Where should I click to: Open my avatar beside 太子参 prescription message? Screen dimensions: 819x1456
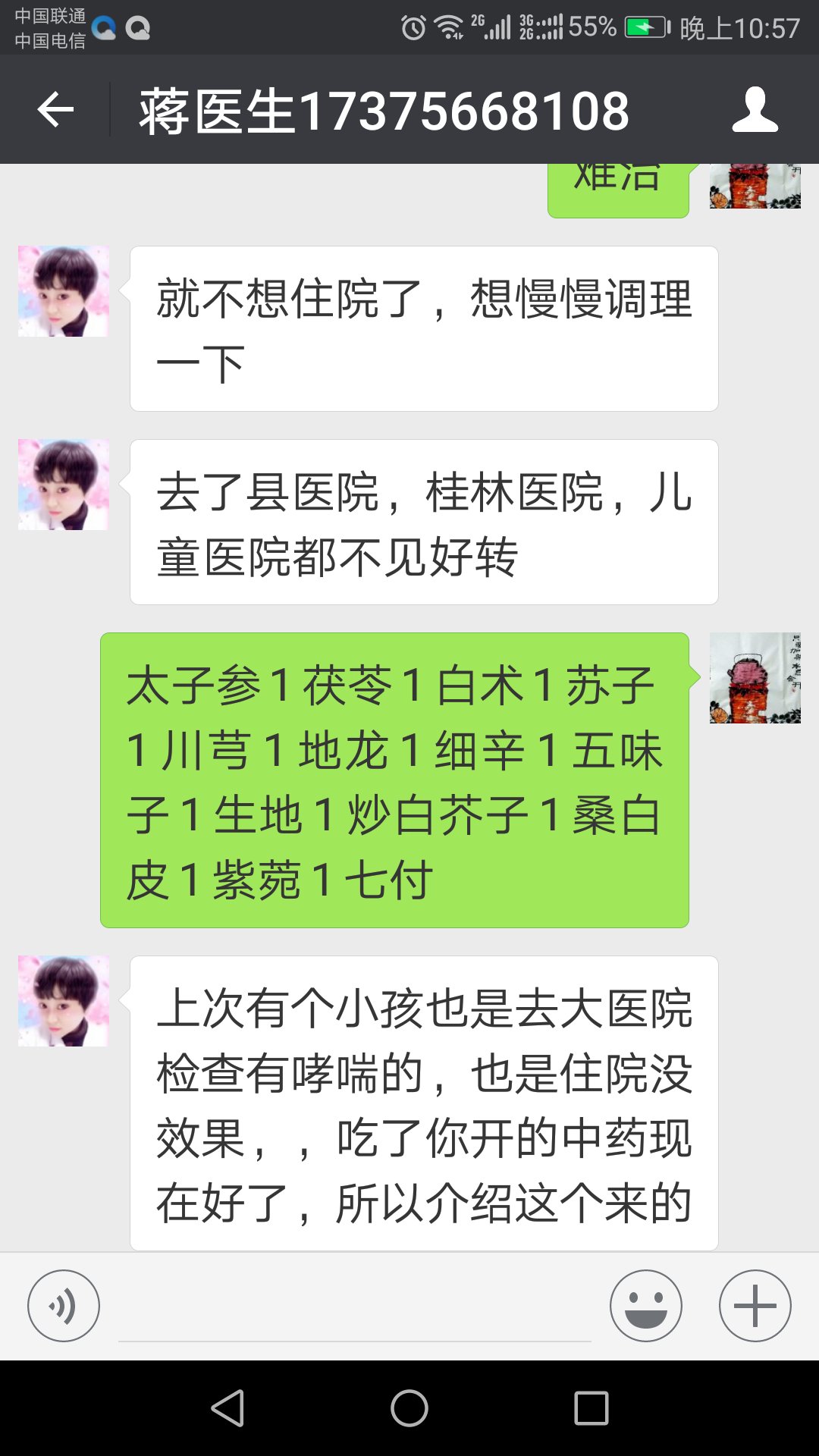755,678
